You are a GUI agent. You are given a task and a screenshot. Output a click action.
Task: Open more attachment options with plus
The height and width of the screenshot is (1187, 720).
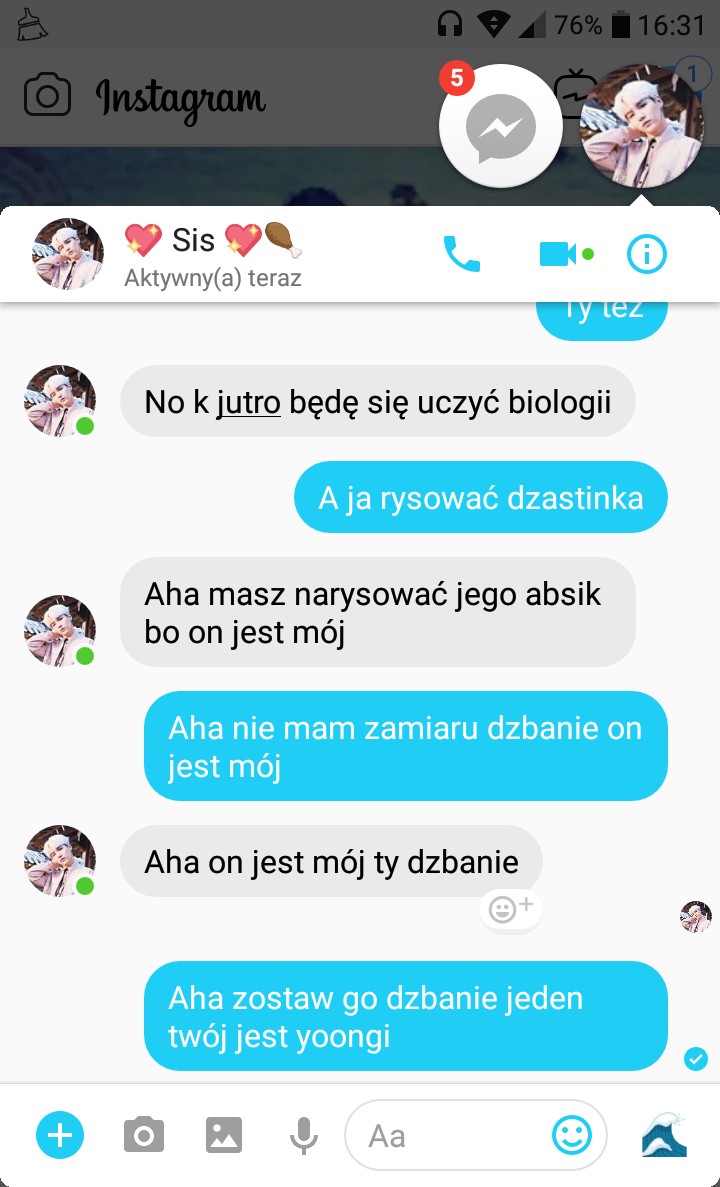point(60,1135)
